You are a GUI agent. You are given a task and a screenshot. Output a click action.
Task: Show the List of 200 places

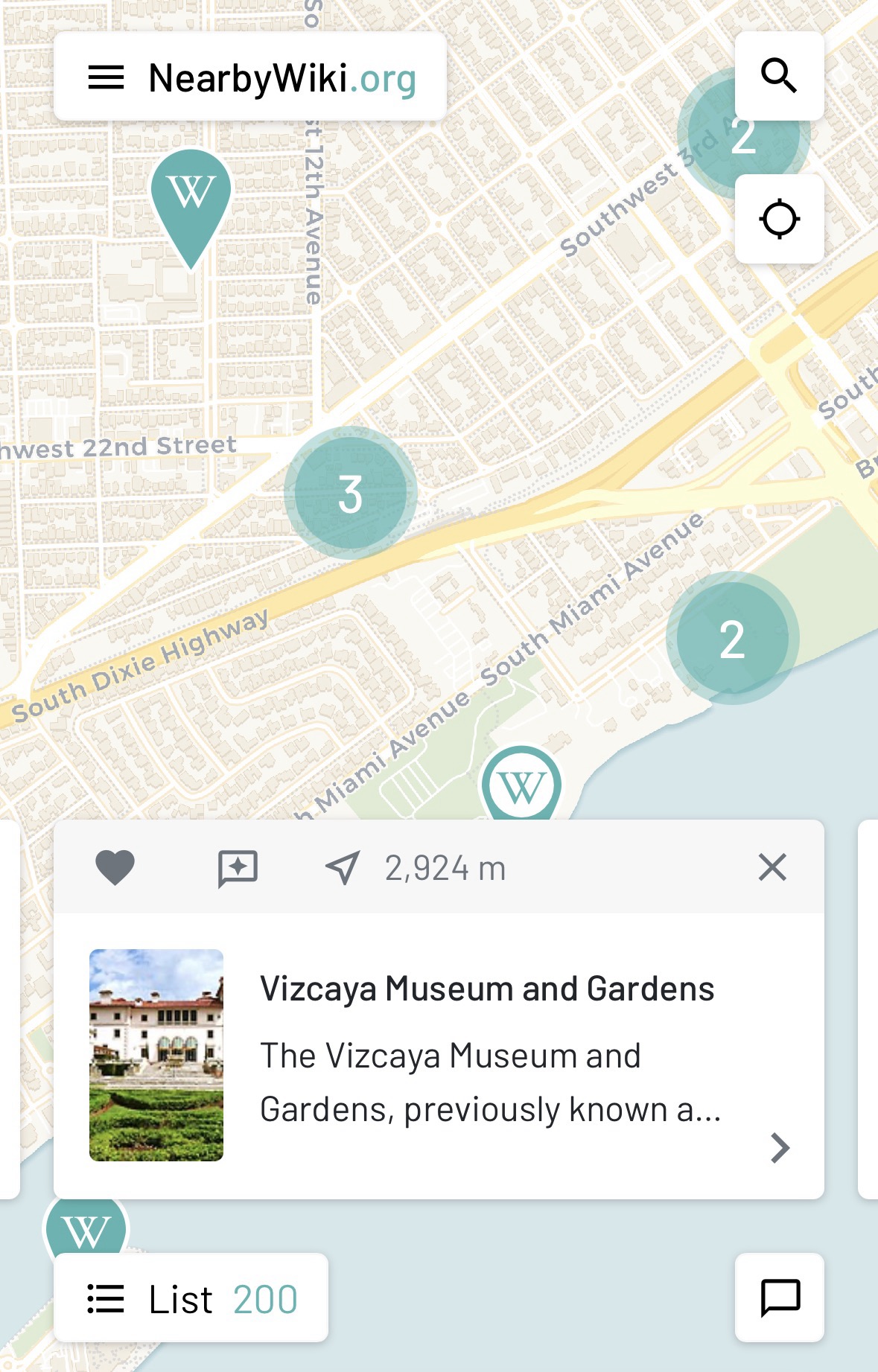coord(191,1298)
